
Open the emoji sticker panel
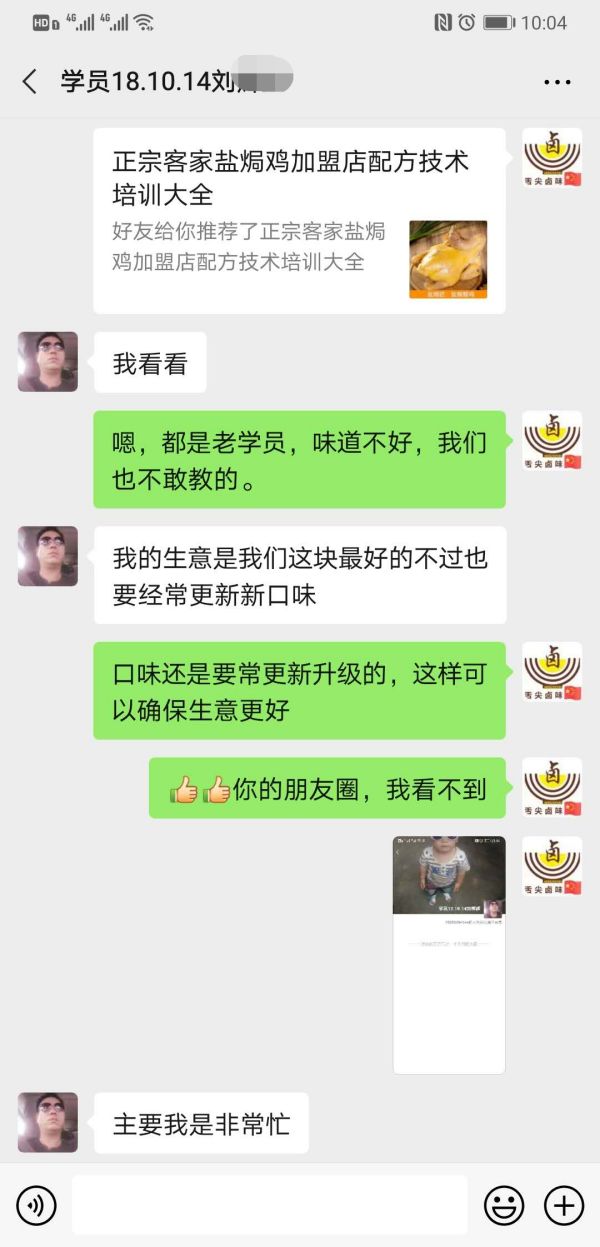(x=504, y=1205)
